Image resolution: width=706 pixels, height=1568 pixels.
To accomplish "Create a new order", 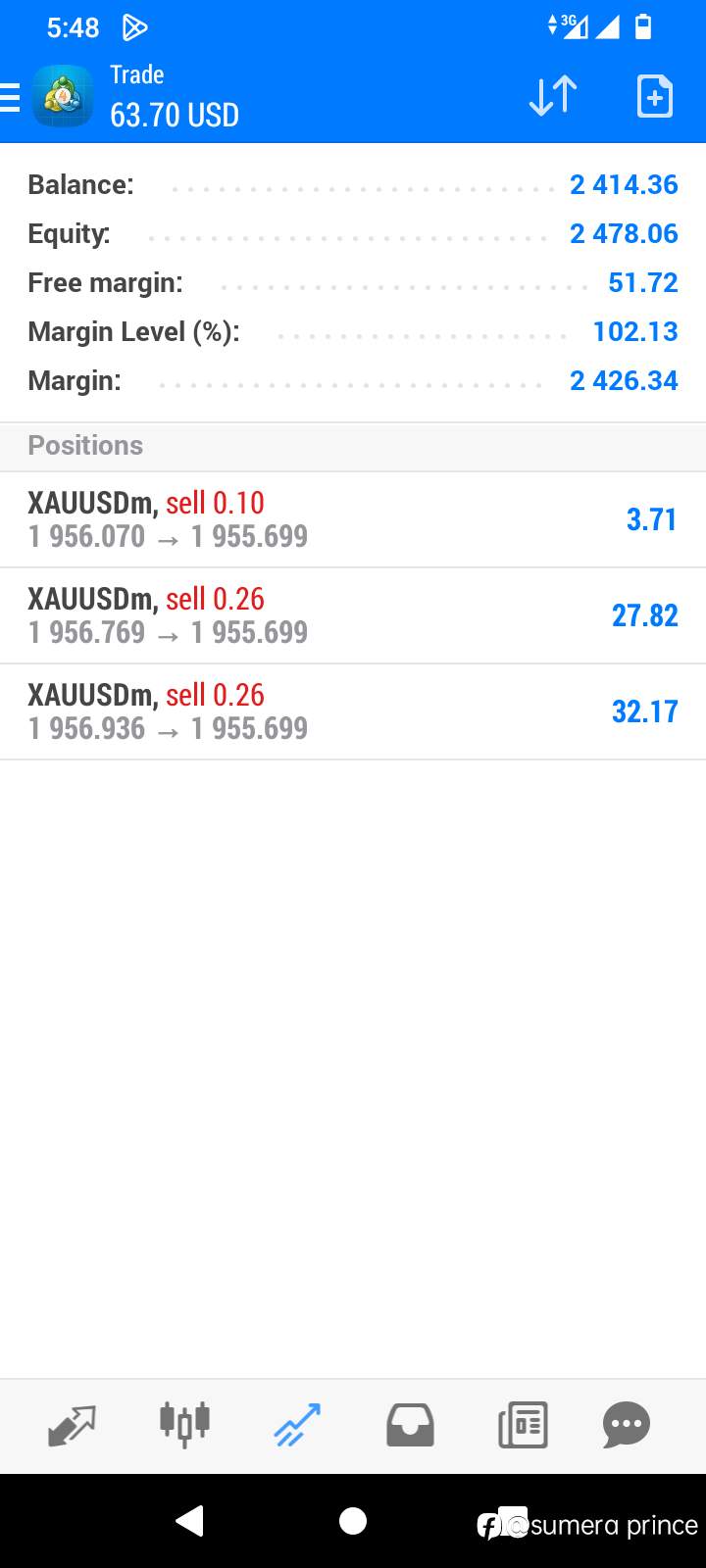I will [654, 96].
